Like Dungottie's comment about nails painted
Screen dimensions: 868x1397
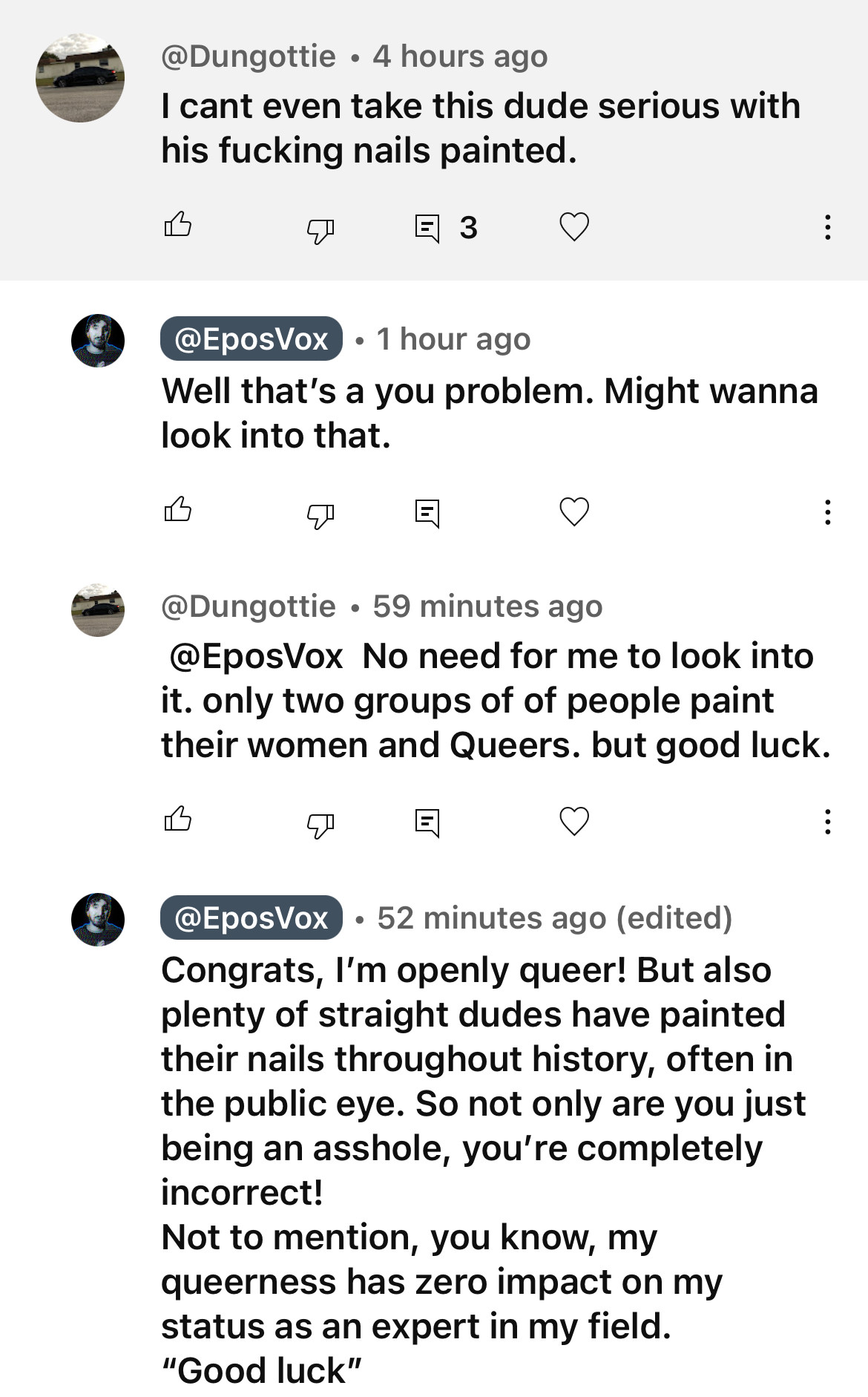click(177, 225)
